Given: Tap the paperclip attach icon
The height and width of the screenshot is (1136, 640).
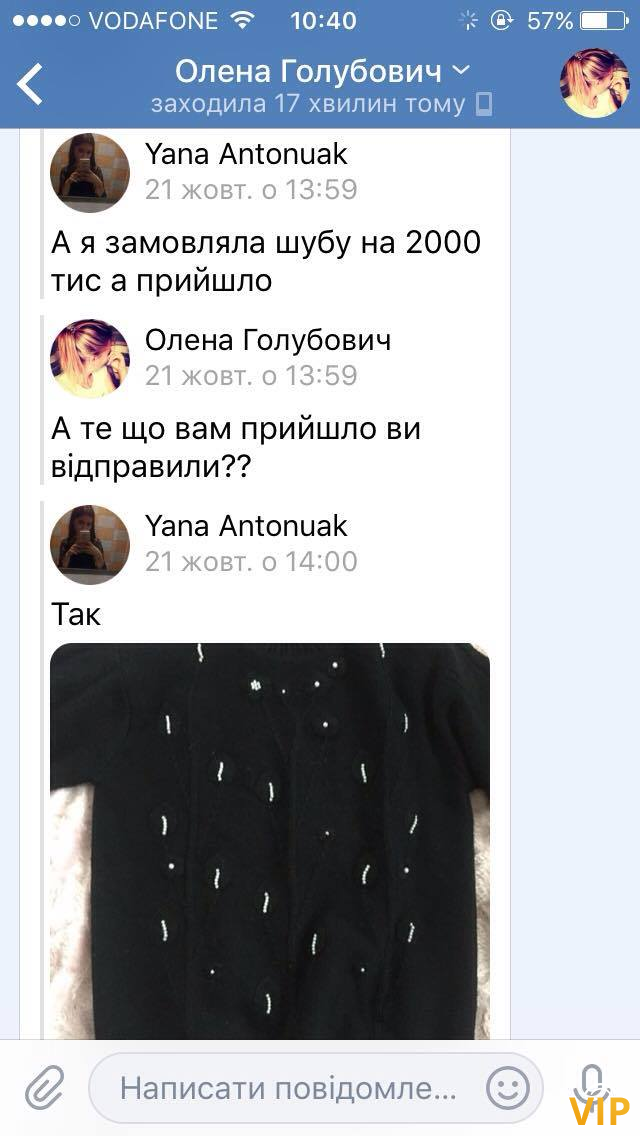Looking at the screenshot, I should click(43, 1085).
